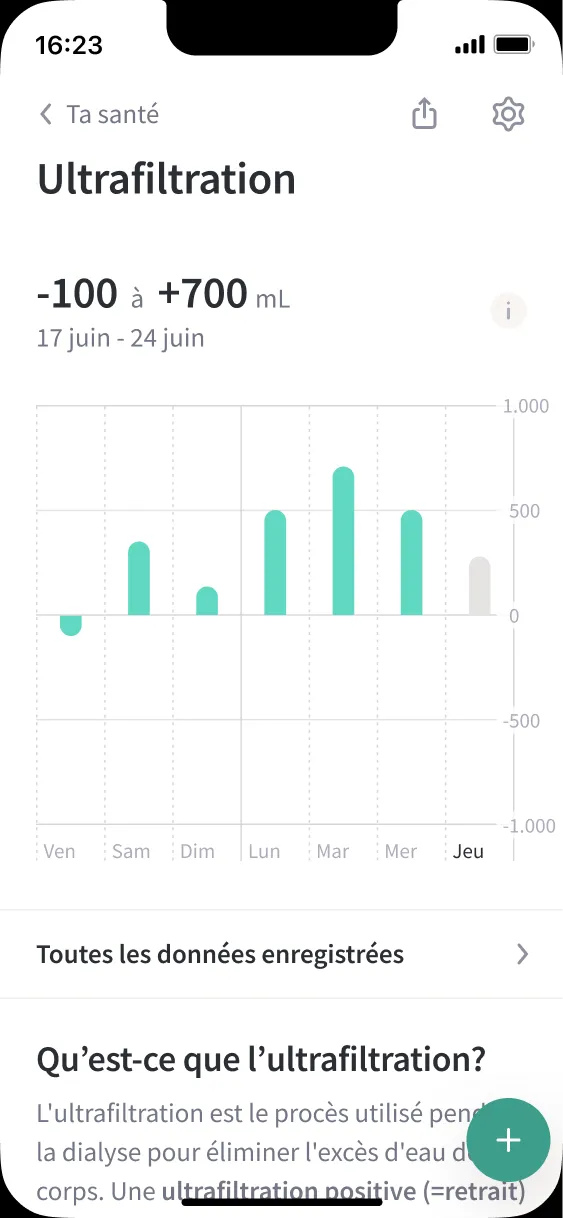The image size is (563, 1218).
Task: Go back to Ta santé
Action: pyautogui.click(x=98, y=114)
